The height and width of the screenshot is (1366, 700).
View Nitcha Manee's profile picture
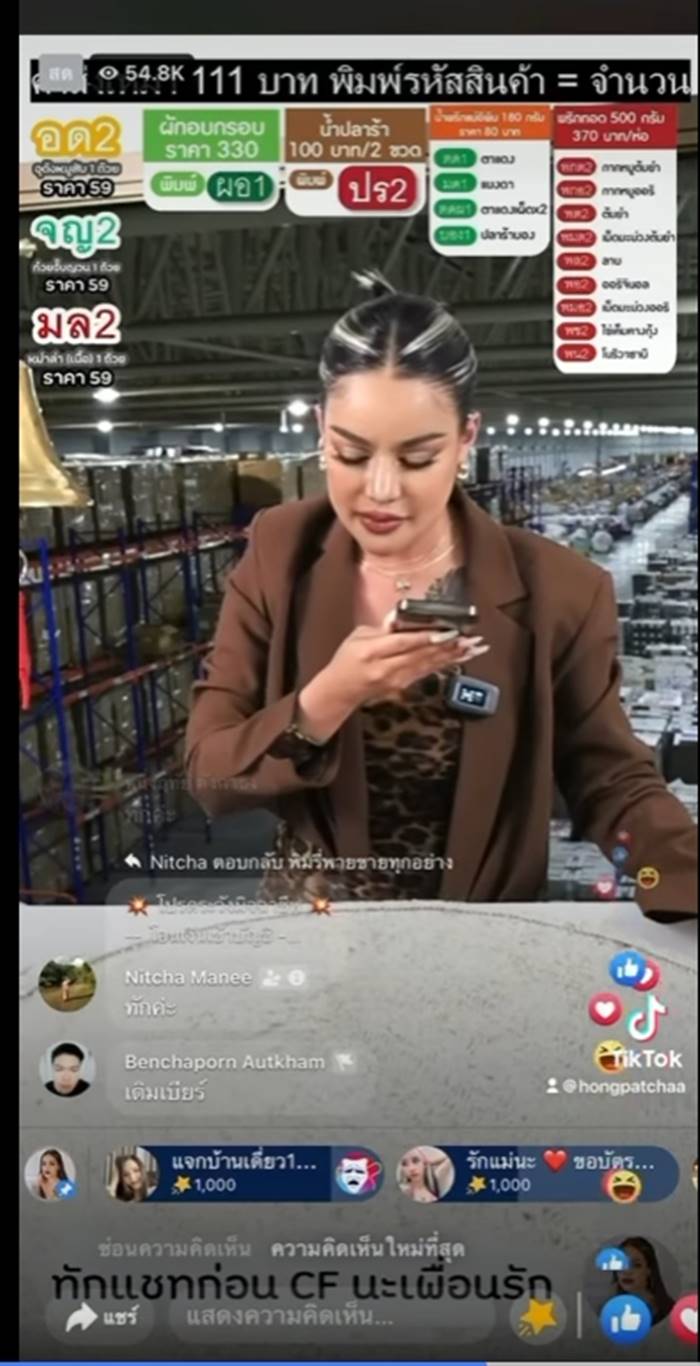(68, 984)
